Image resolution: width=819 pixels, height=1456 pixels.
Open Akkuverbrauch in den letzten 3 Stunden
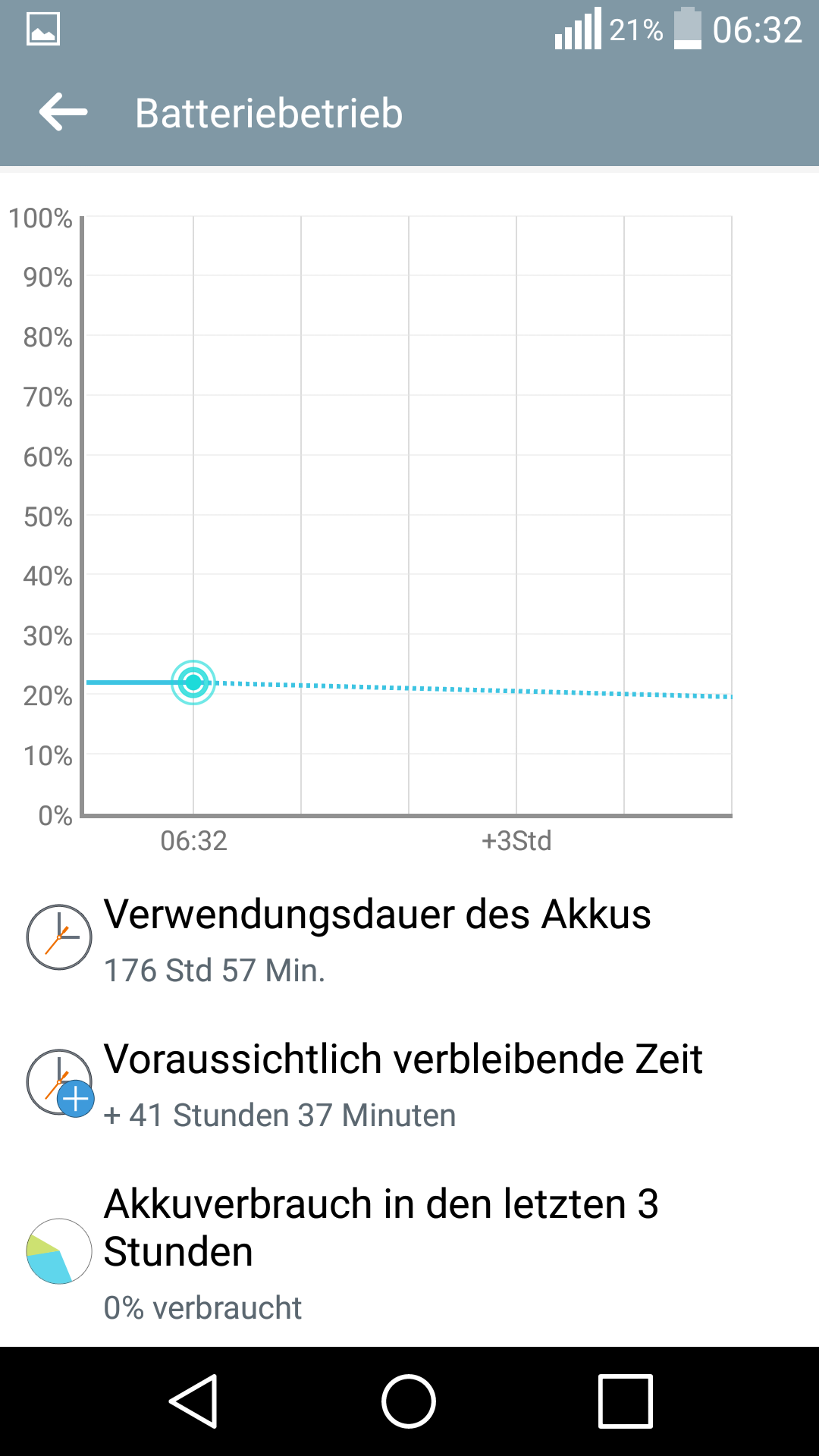409,1253
